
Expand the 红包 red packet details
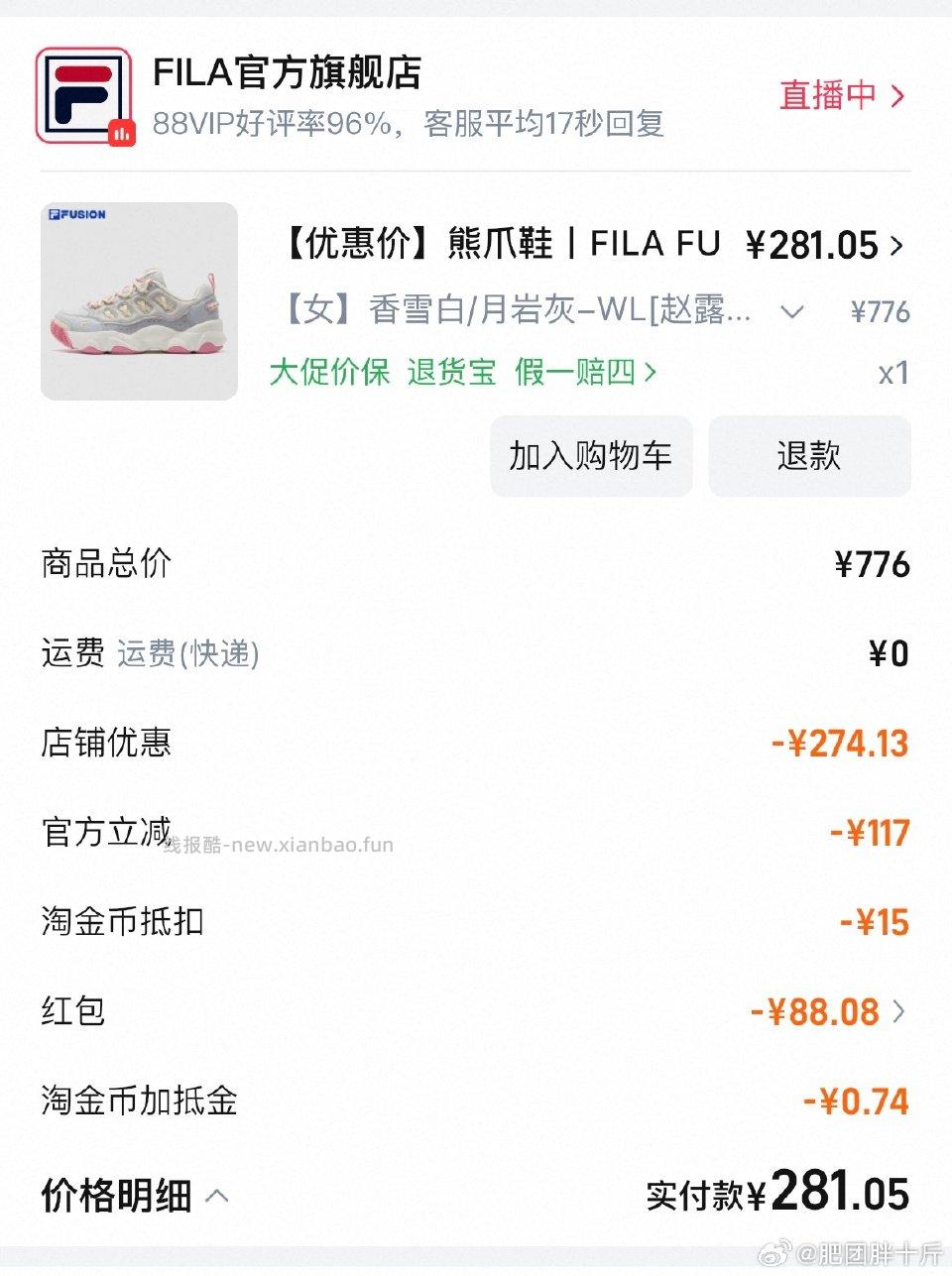tap(900, 1012)
